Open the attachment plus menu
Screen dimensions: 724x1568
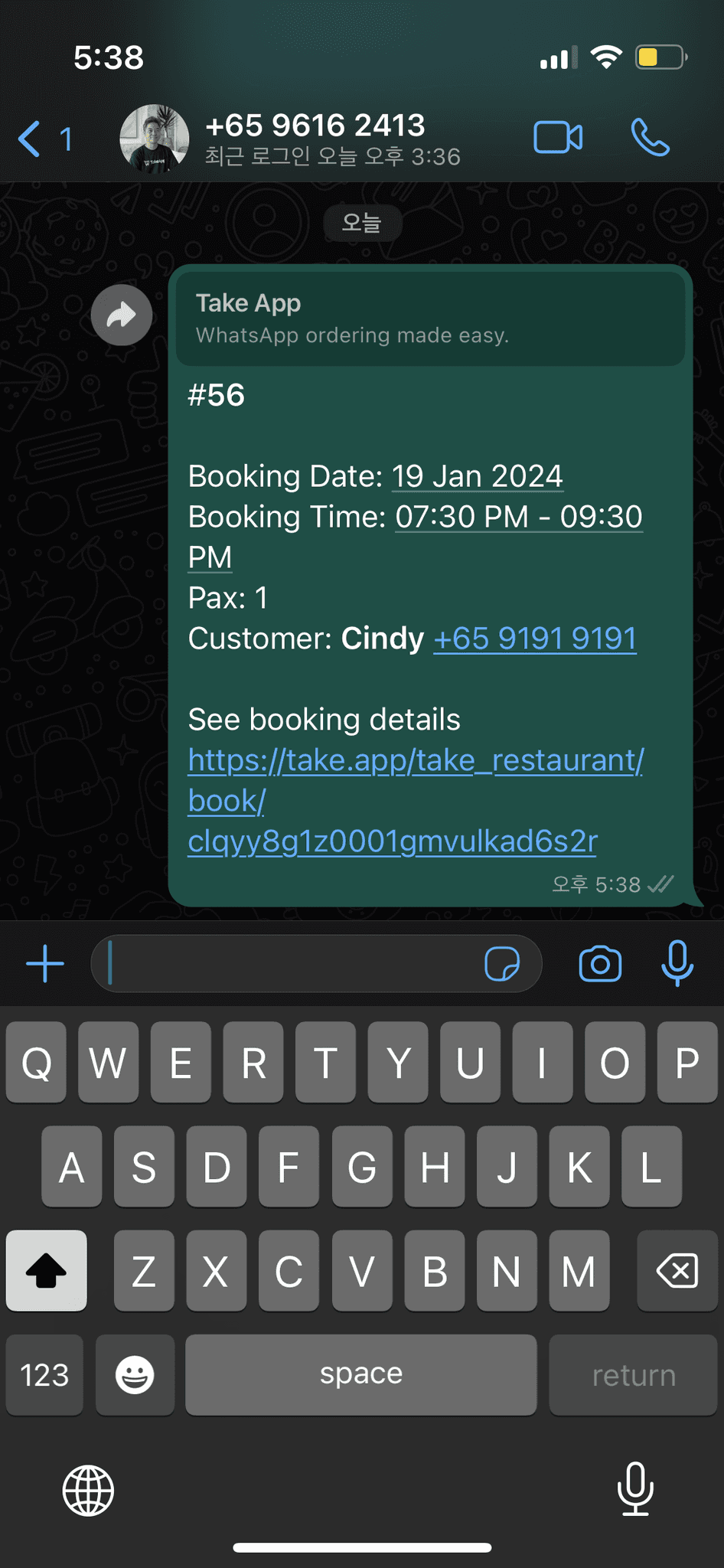(44, 964)
